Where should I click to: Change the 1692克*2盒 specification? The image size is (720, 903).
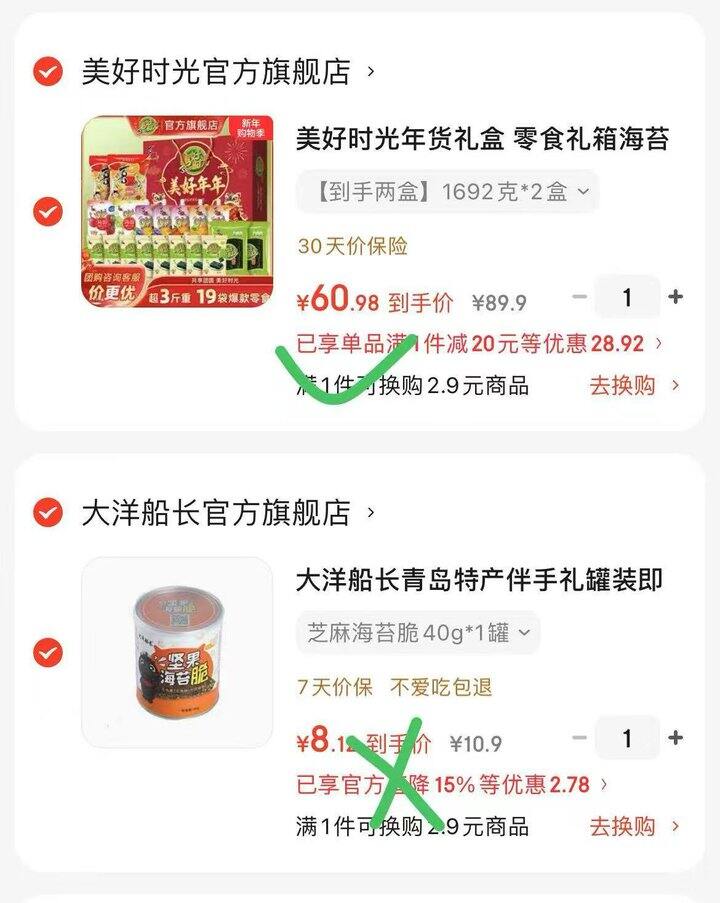[x=447, y=191]
